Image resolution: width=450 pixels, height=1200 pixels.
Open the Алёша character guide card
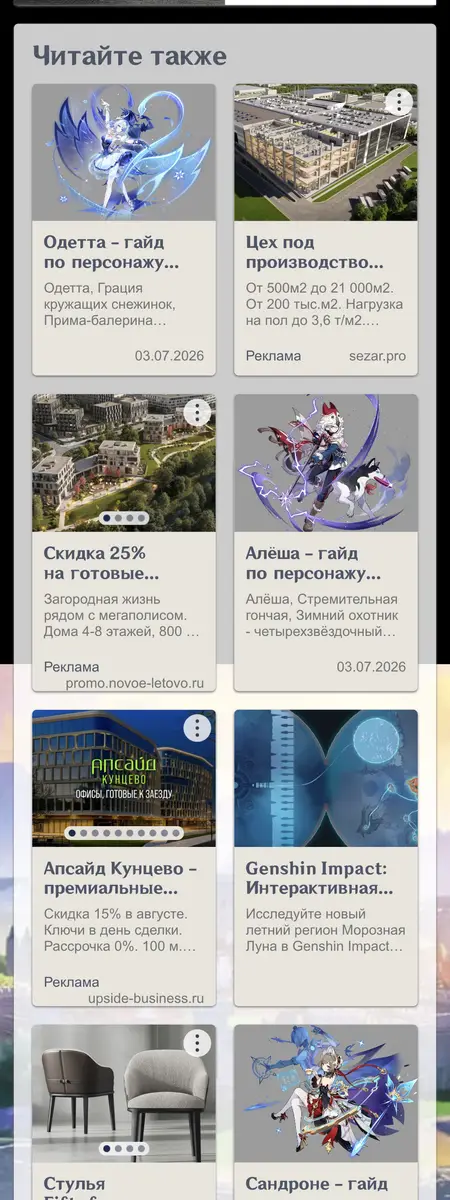click(326, 543)
